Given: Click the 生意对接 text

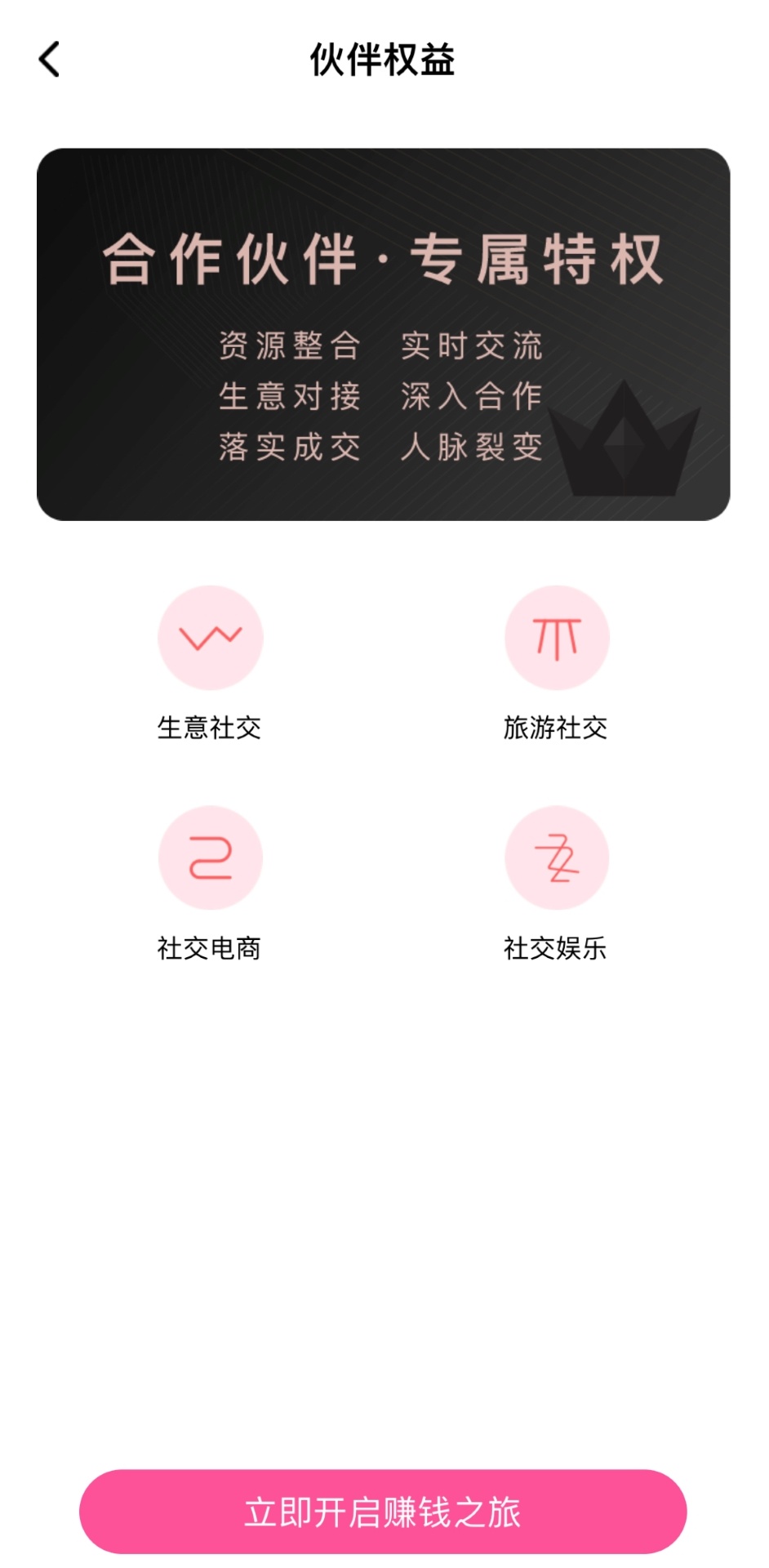Looking at the screenshot, I should [x=291, y=396].
